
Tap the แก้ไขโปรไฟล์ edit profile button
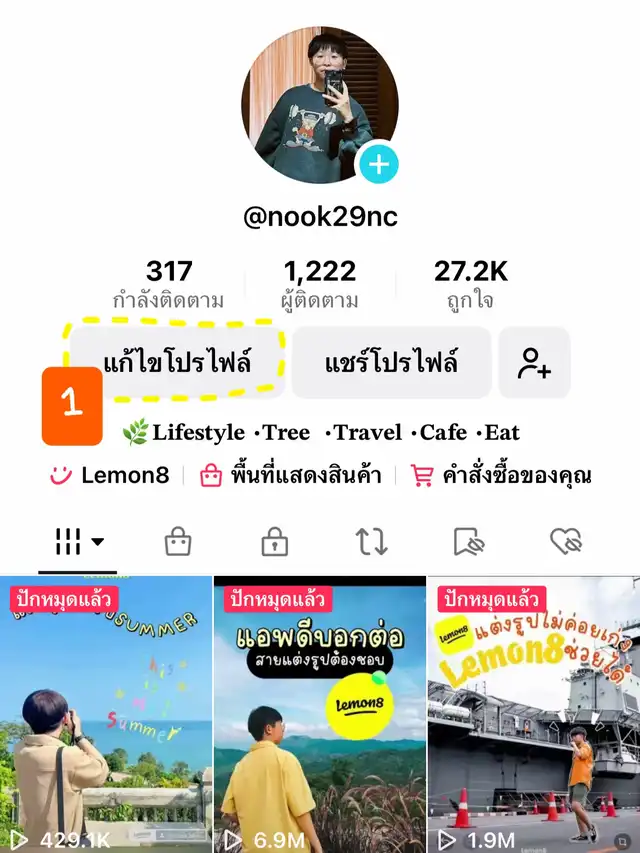pyautogui.click(x=176, y=361)
